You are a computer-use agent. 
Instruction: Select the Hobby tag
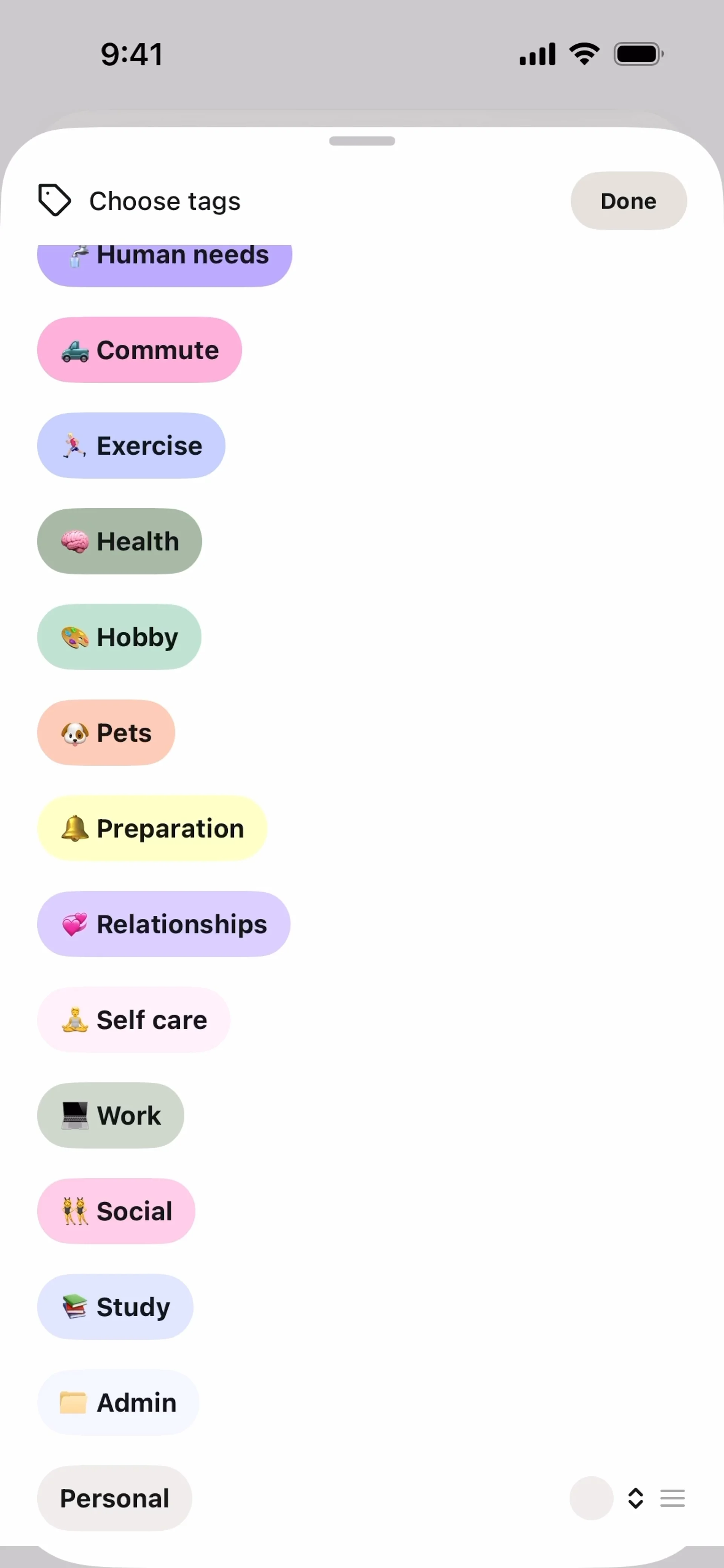pyautogui.click(x=120, y=637)
